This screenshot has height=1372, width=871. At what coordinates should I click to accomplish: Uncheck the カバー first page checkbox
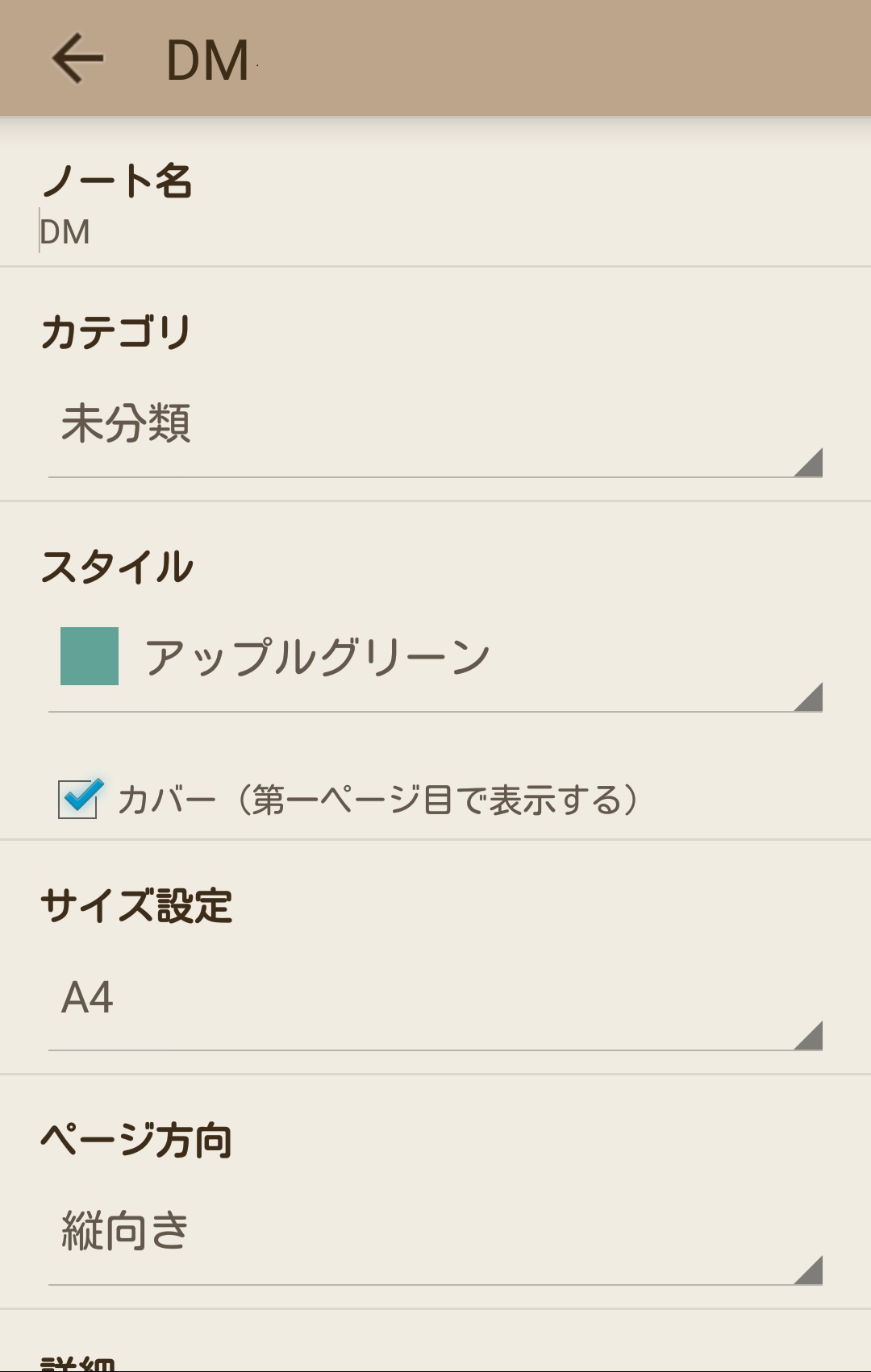click(x=78, y=799)
